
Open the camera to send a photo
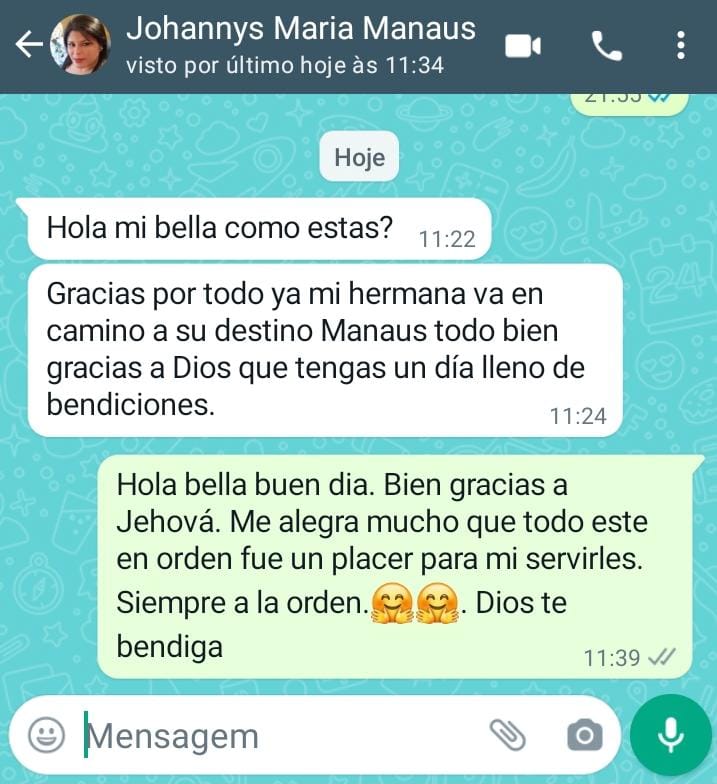584,737
